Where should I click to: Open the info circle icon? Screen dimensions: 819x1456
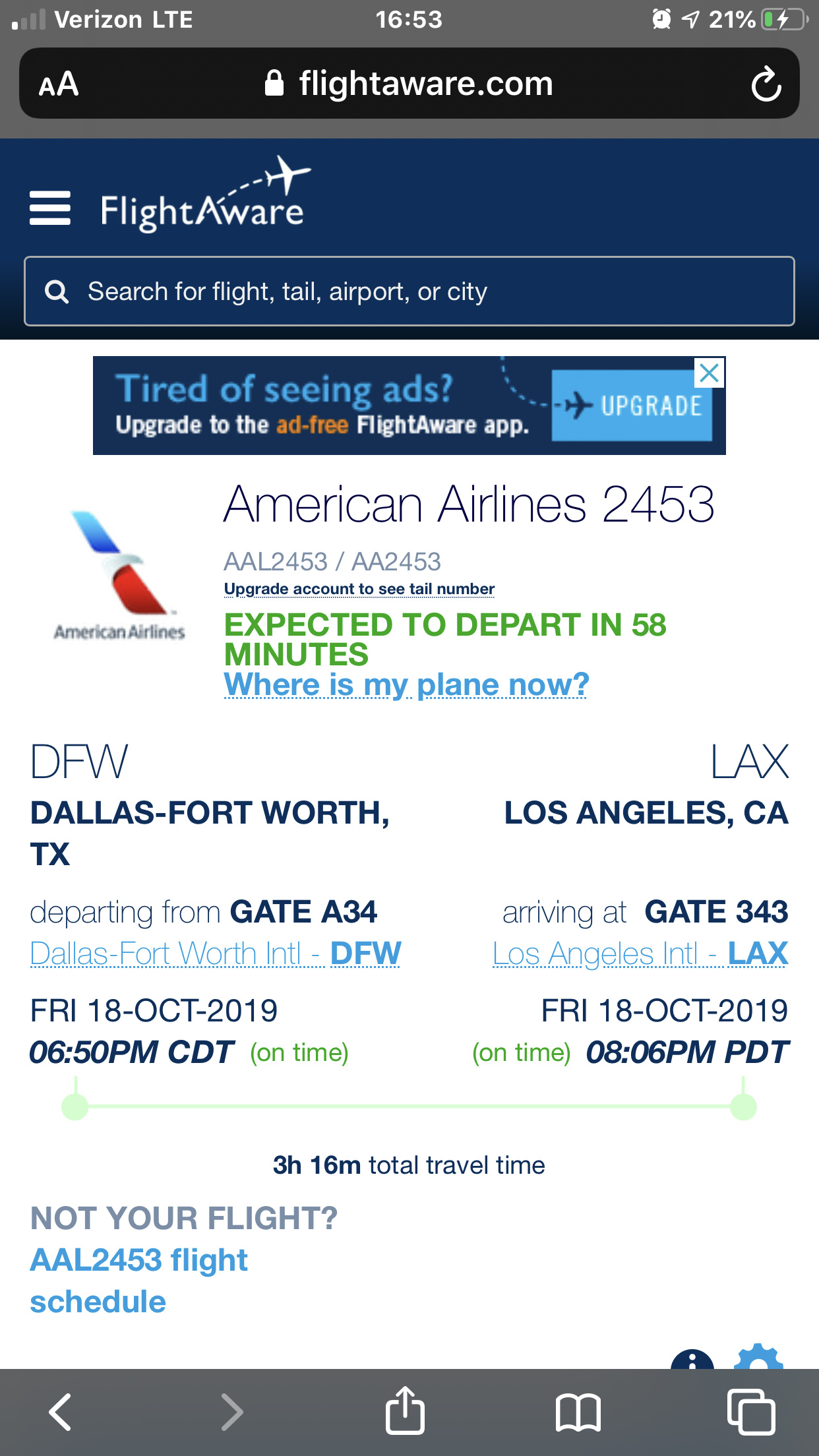pyautogui.click(x=692, y=1360)
